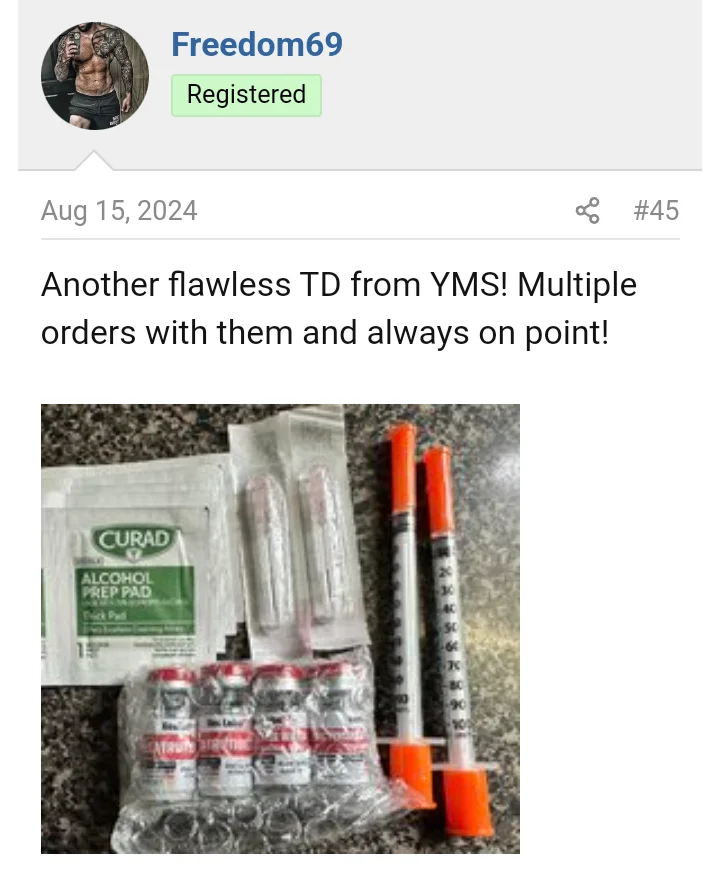
Task: Enlarge the attached photo in the post
Action: [x=280, y=628]
